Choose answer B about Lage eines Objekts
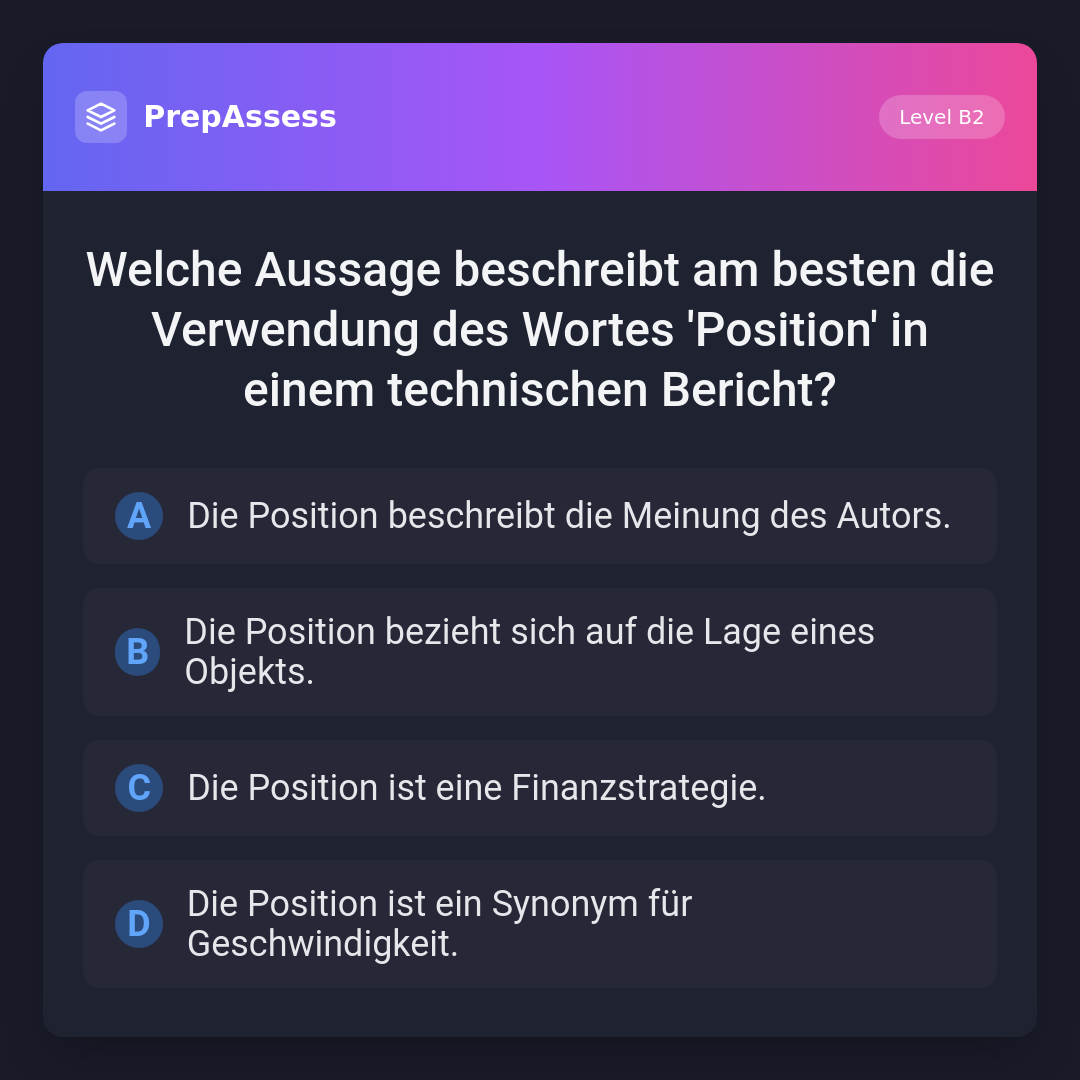 (x=540, y=652)
